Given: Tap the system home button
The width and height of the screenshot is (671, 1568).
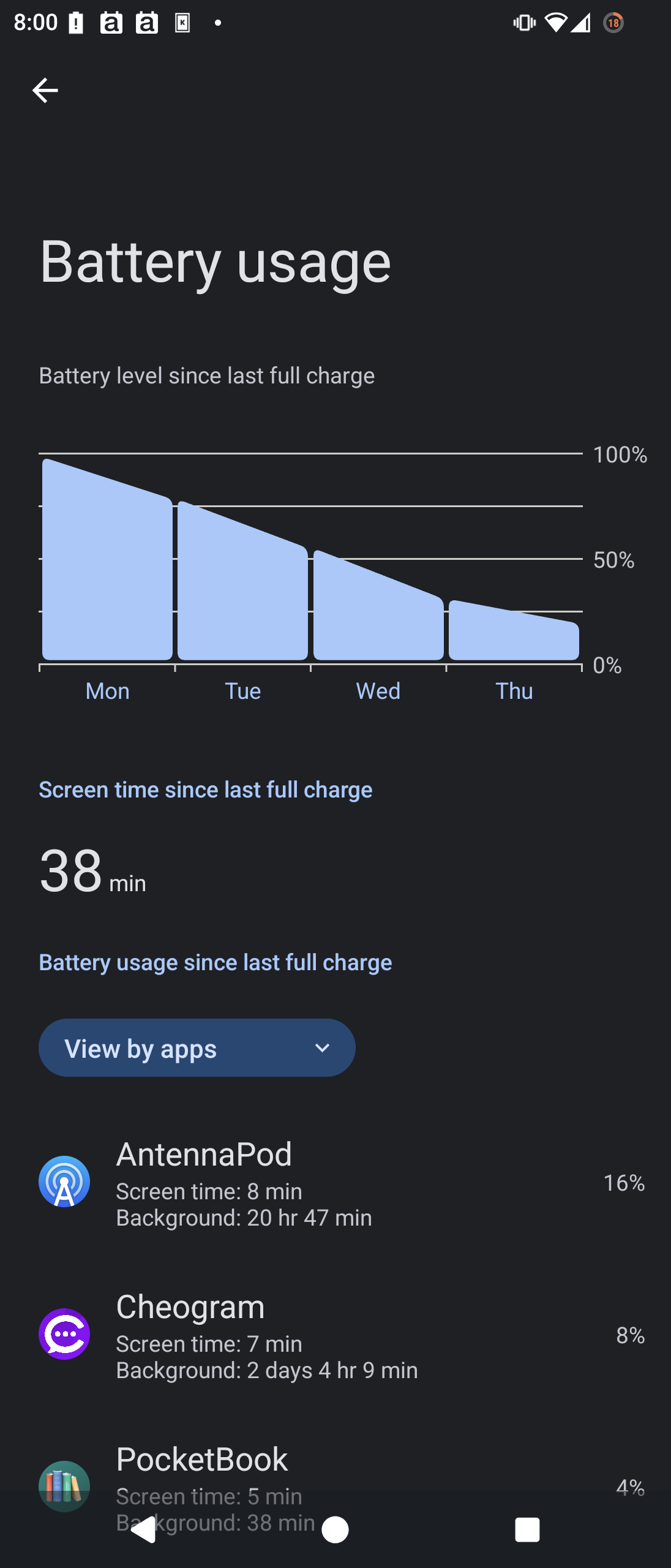Looking at the screenshot, I should [x=335, y=1530].
